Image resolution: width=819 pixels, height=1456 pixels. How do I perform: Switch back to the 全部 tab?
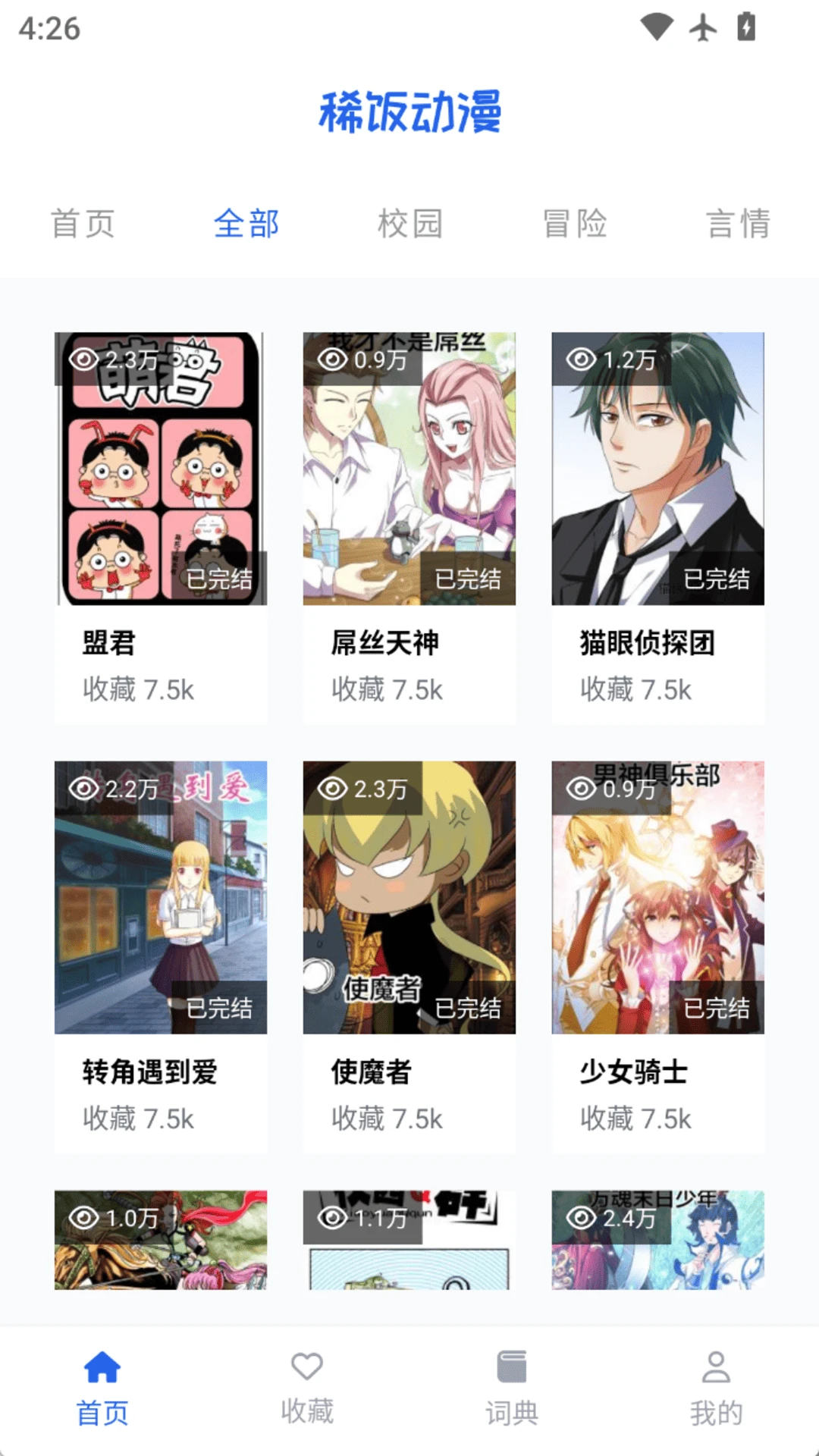[x=248, y=224]
